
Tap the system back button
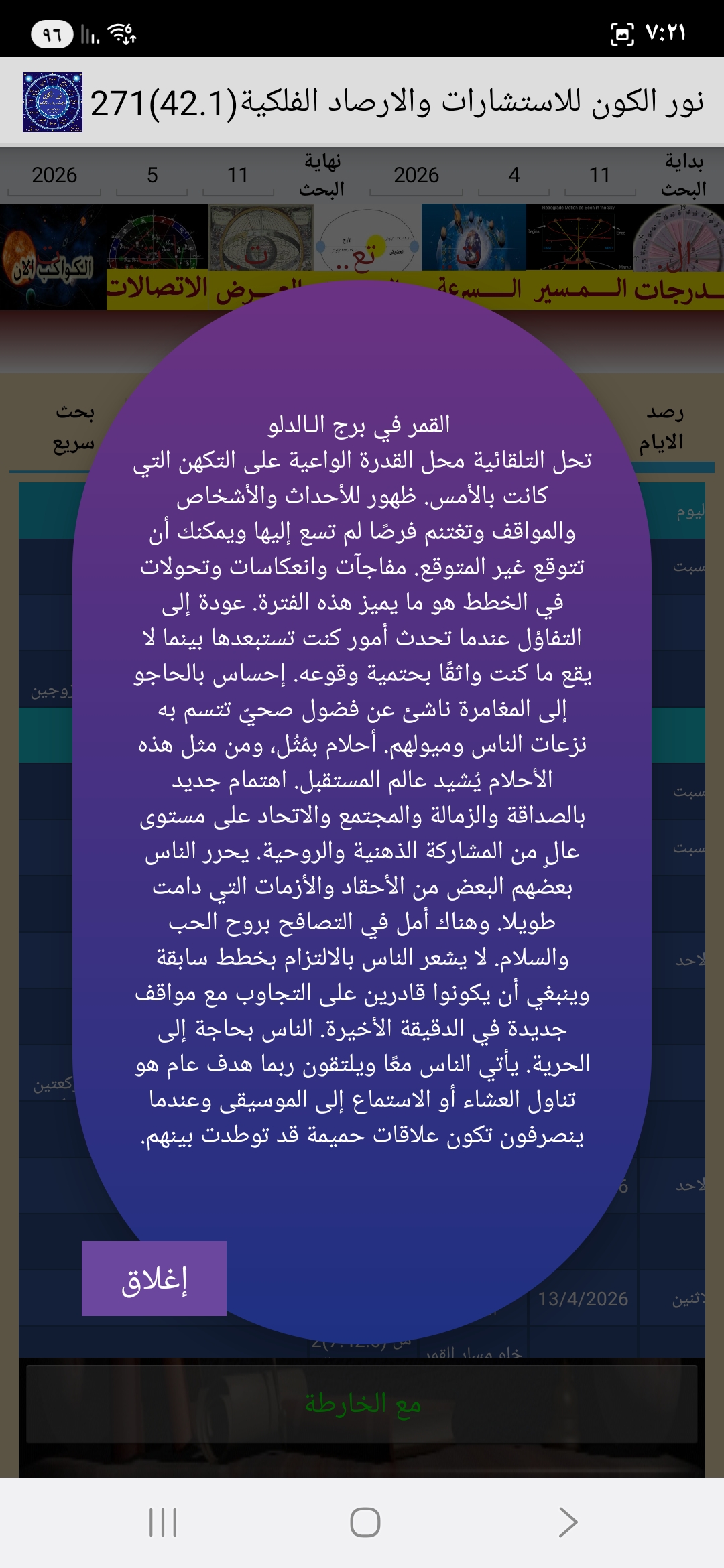(x=568, y=1522)
